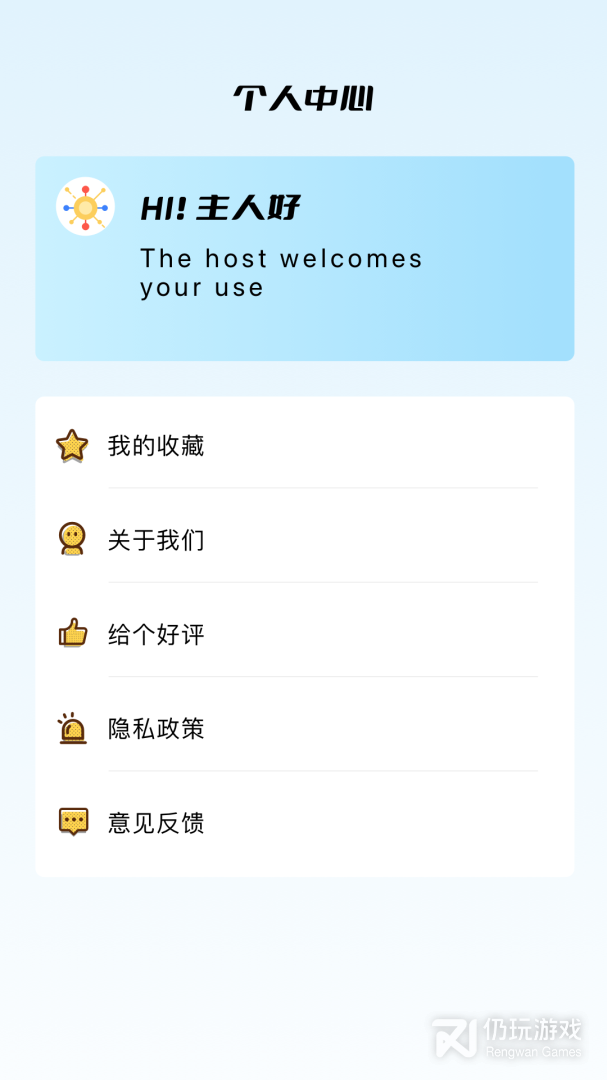Open 我的收藏 (My Favorites)

point(156,446)
